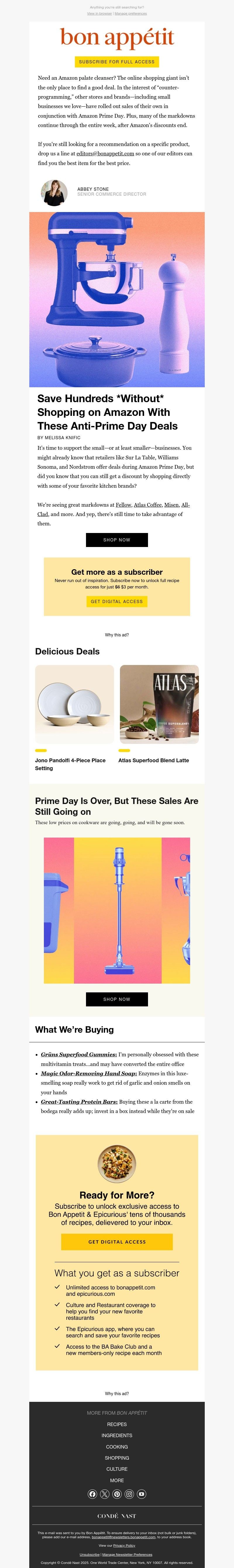Go to Recipes in the footer
This screenshot has height=1568, width=234.
117,1424
